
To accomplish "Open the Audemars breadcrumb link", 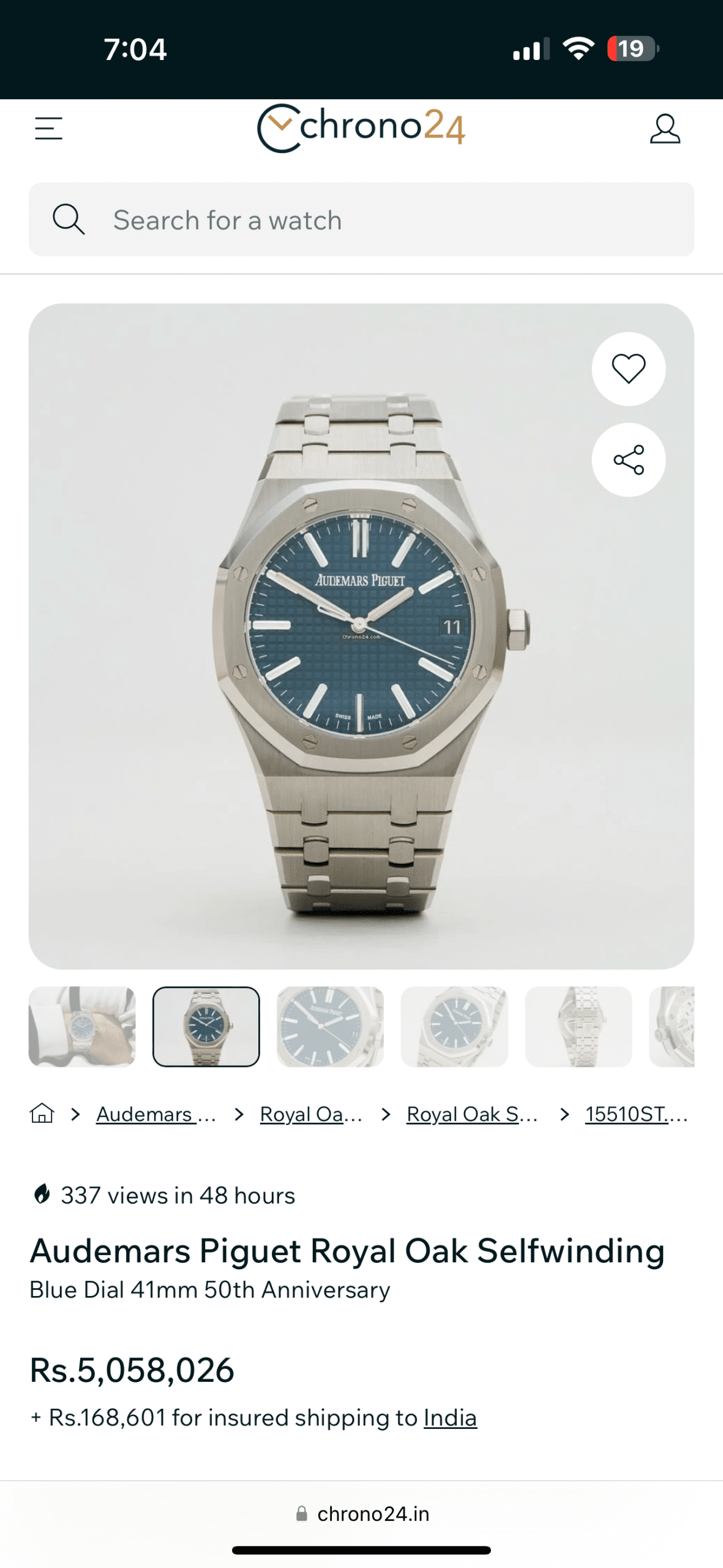I will (156, 1114).
